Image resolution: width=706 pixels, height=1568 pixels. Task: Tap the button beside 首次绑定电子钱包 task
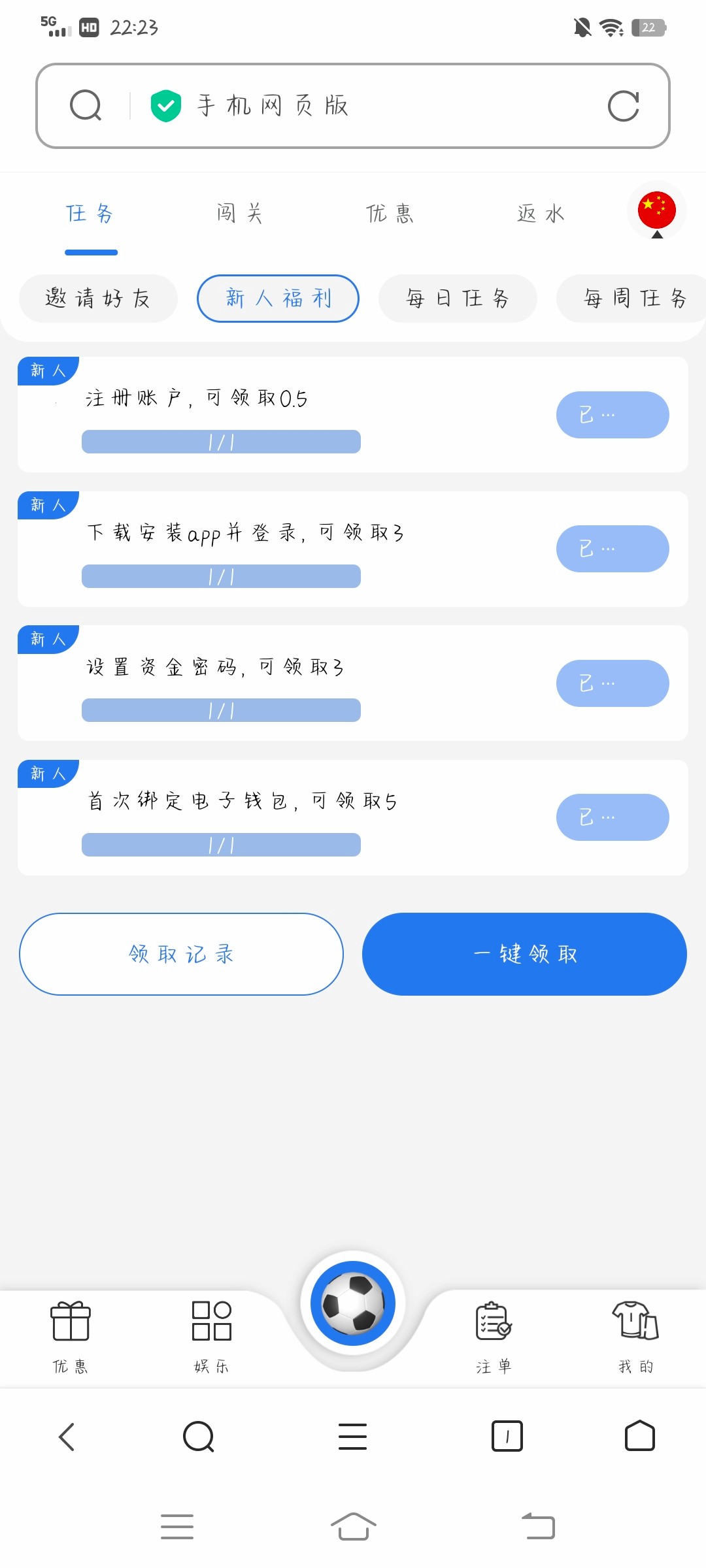coord(613,817)
